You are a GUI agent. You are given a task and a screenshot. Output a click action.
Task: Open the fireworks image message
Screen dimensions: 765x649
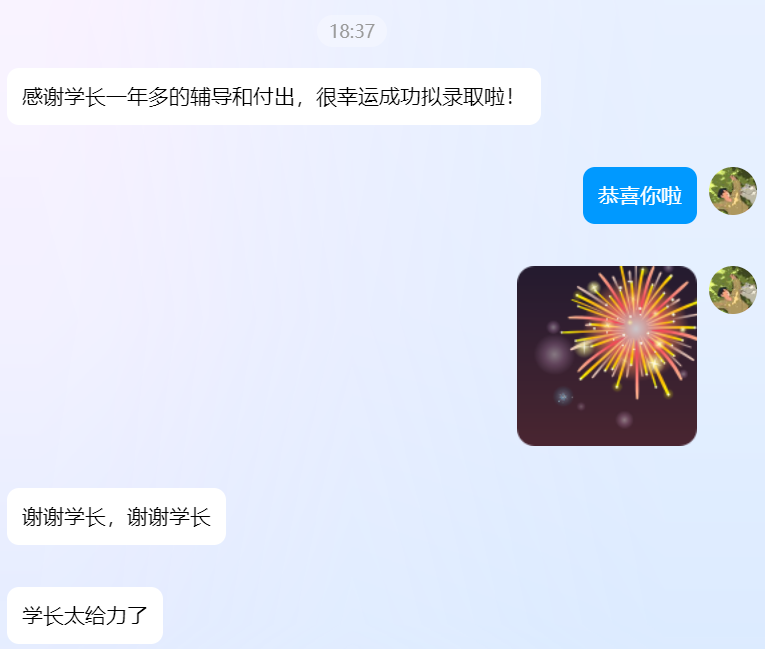pyautogui.click(x=606, y=356)
